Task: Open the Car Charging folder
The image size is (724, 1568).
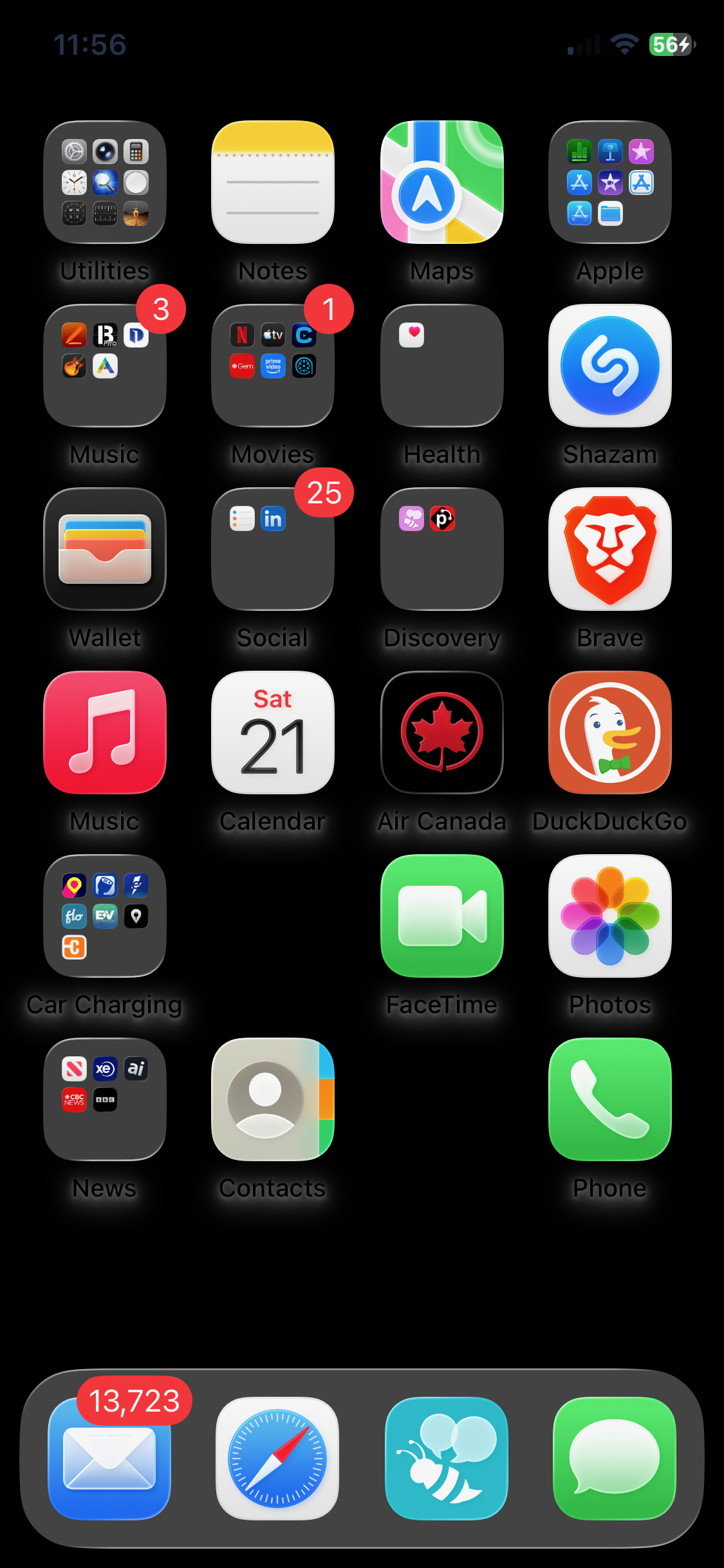Action: (105, 916)
